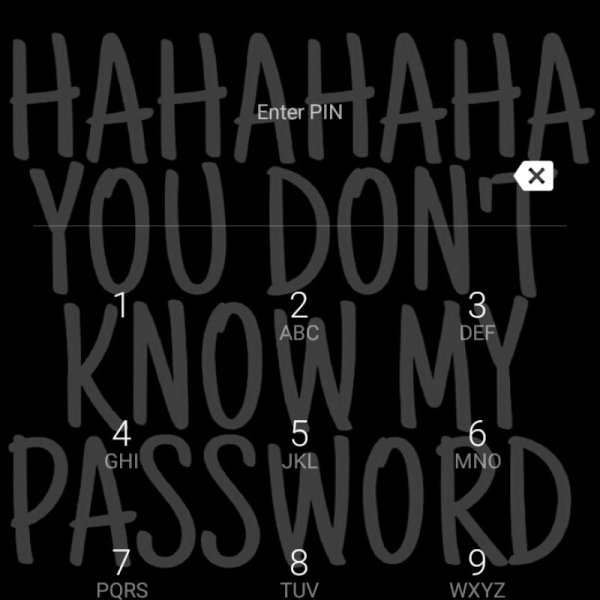Tap the 3 DEF key
Image resolution: width=600 pixels, height=600 pixels.
(x=477, y=316)
